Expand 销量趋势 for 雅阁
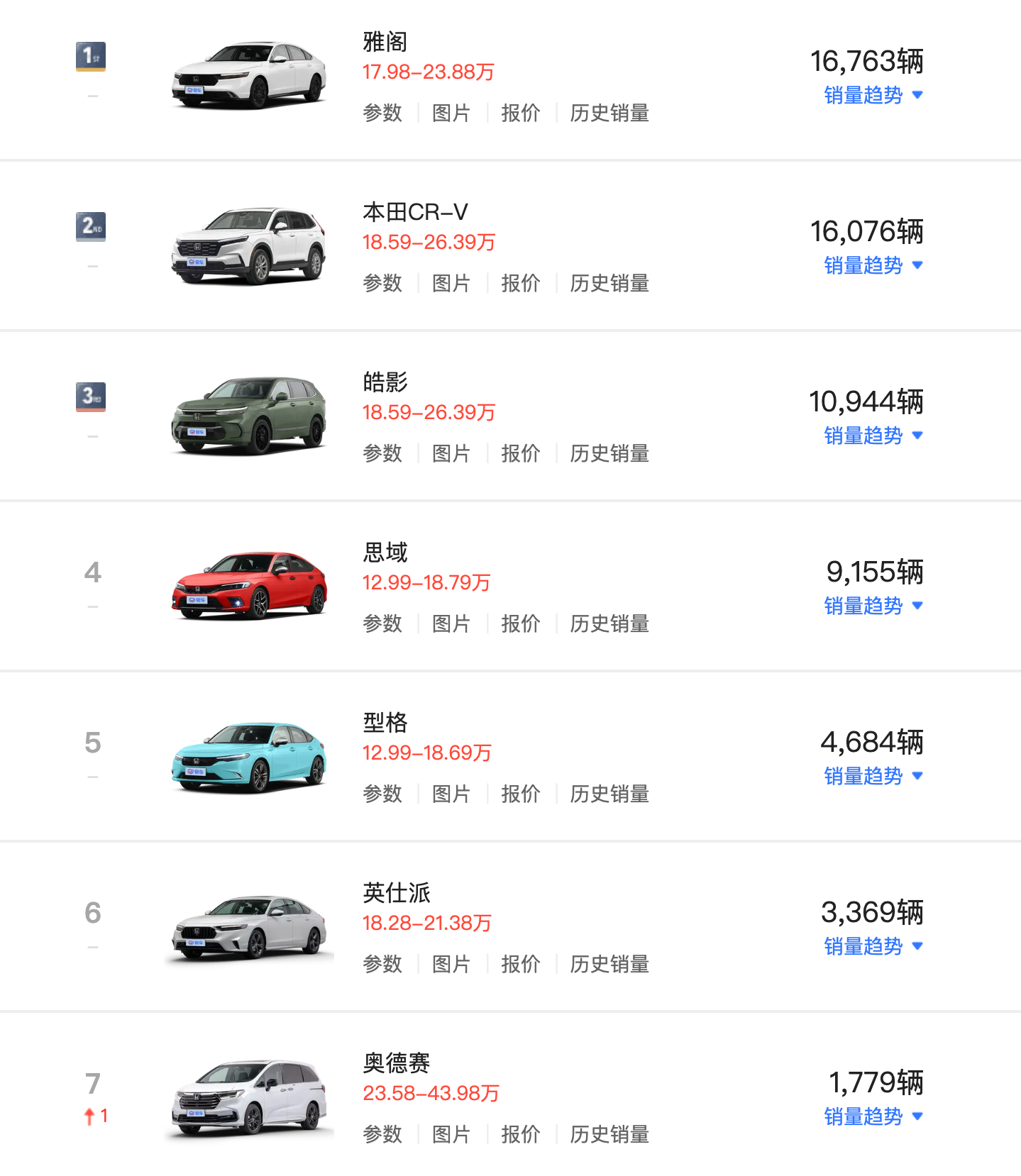1021x1176 pixels. click(x=873, y=95)
